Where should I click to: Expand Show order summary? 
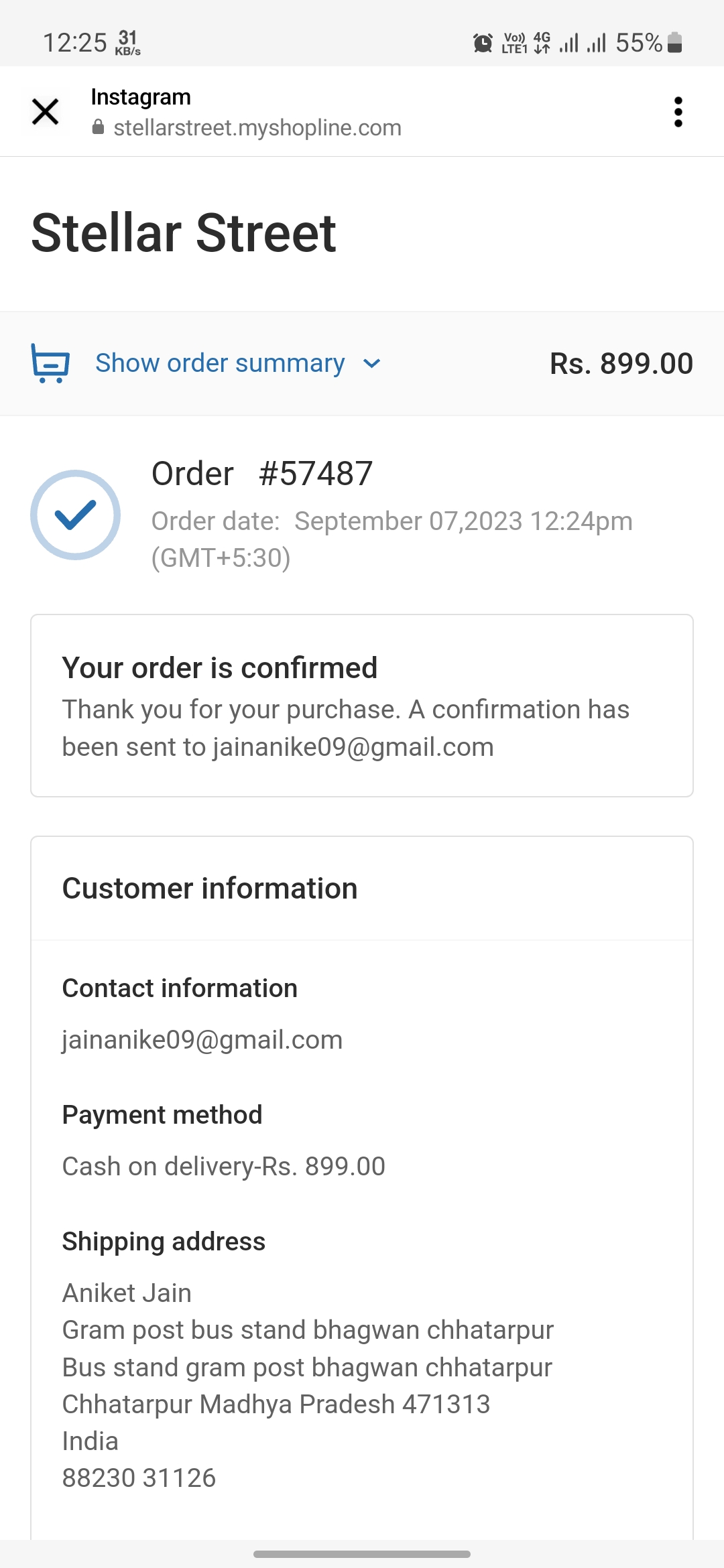click(221, 363)
